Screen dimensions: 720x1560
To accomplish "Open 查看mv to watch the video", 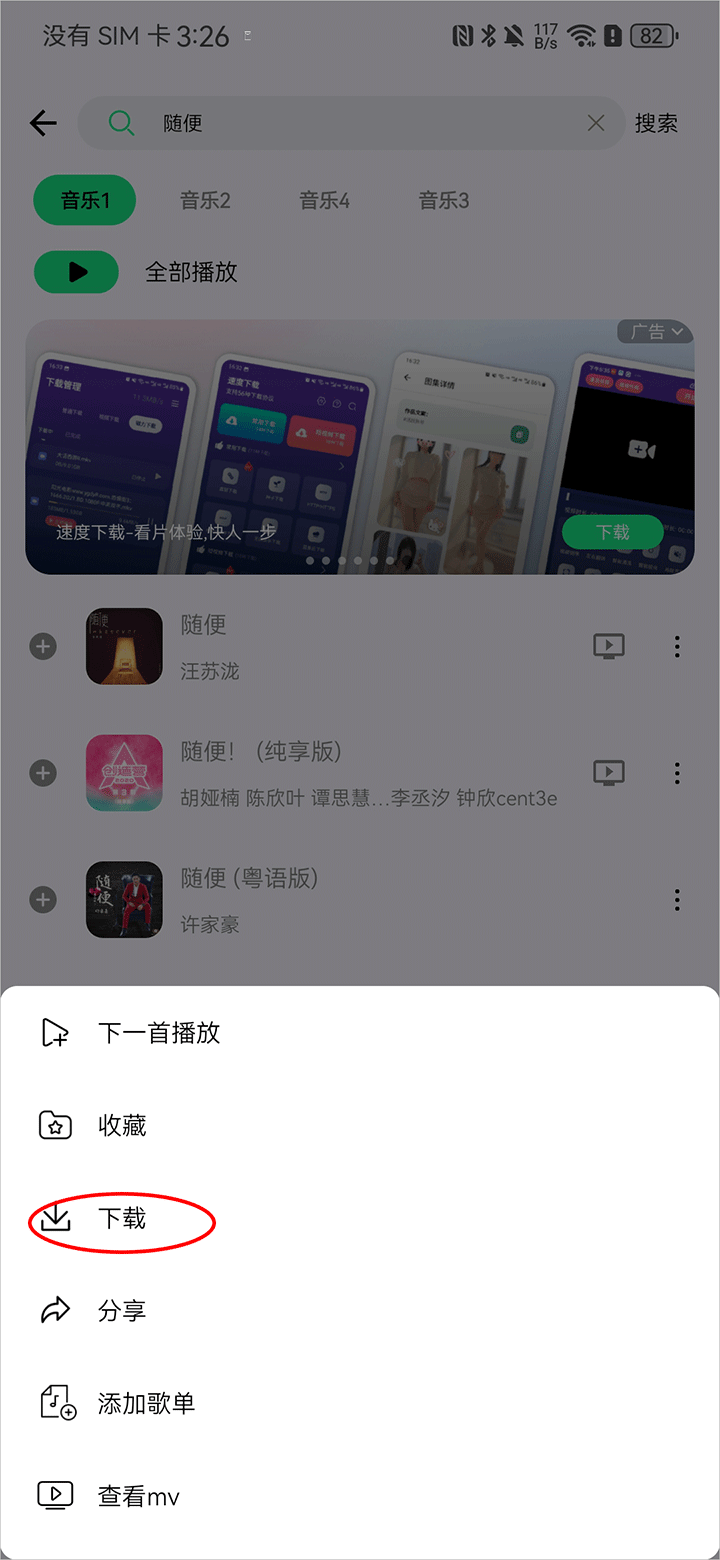I will (x=138, y=1497).
